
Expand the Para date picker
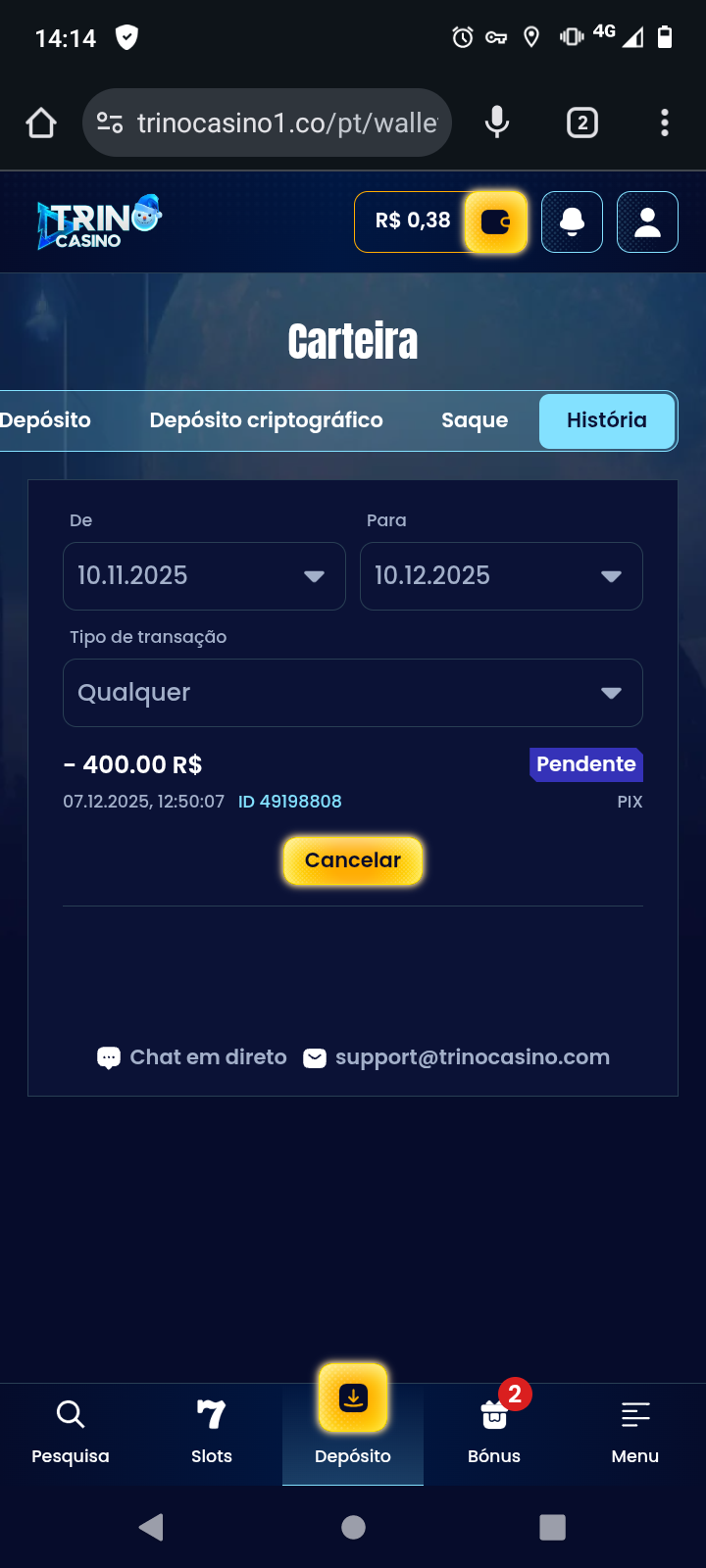[501, 576]
